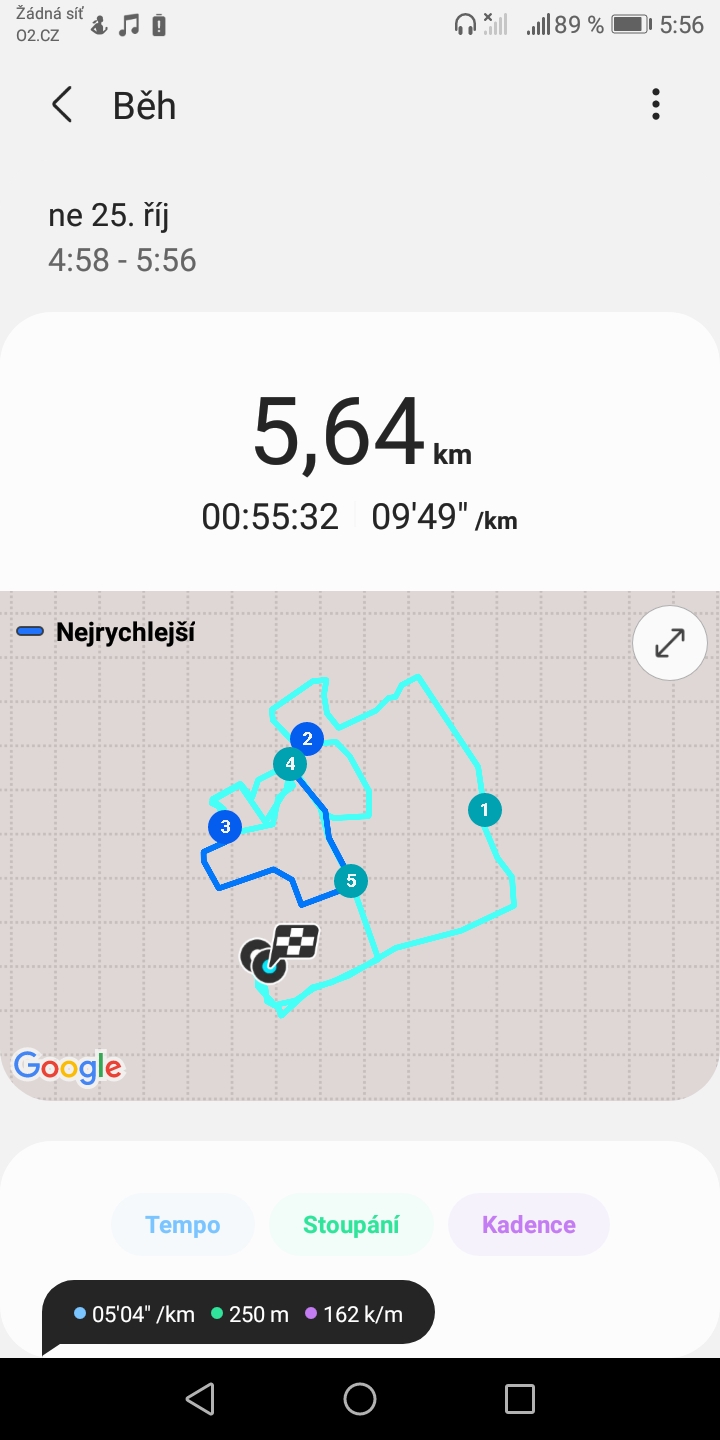Tap the system back button
This screenshot has height=1440, width=720.
tap(200, 1398)
